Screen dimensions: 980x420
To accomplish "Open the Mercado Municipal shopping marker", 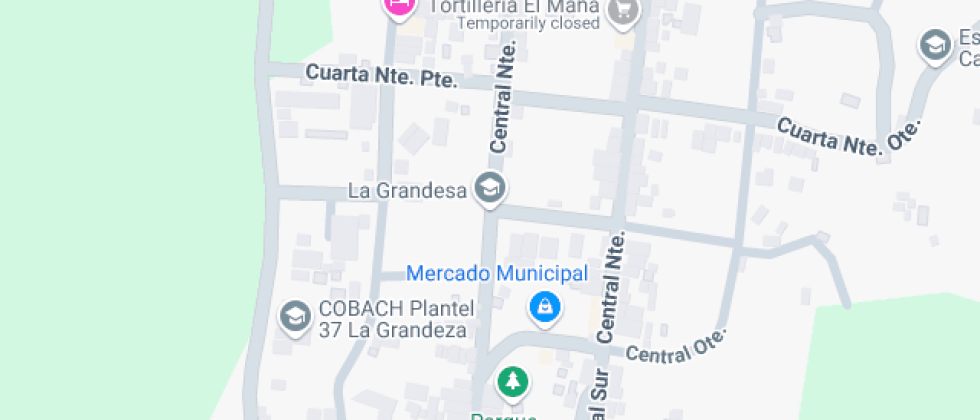I will coord(544,306).
